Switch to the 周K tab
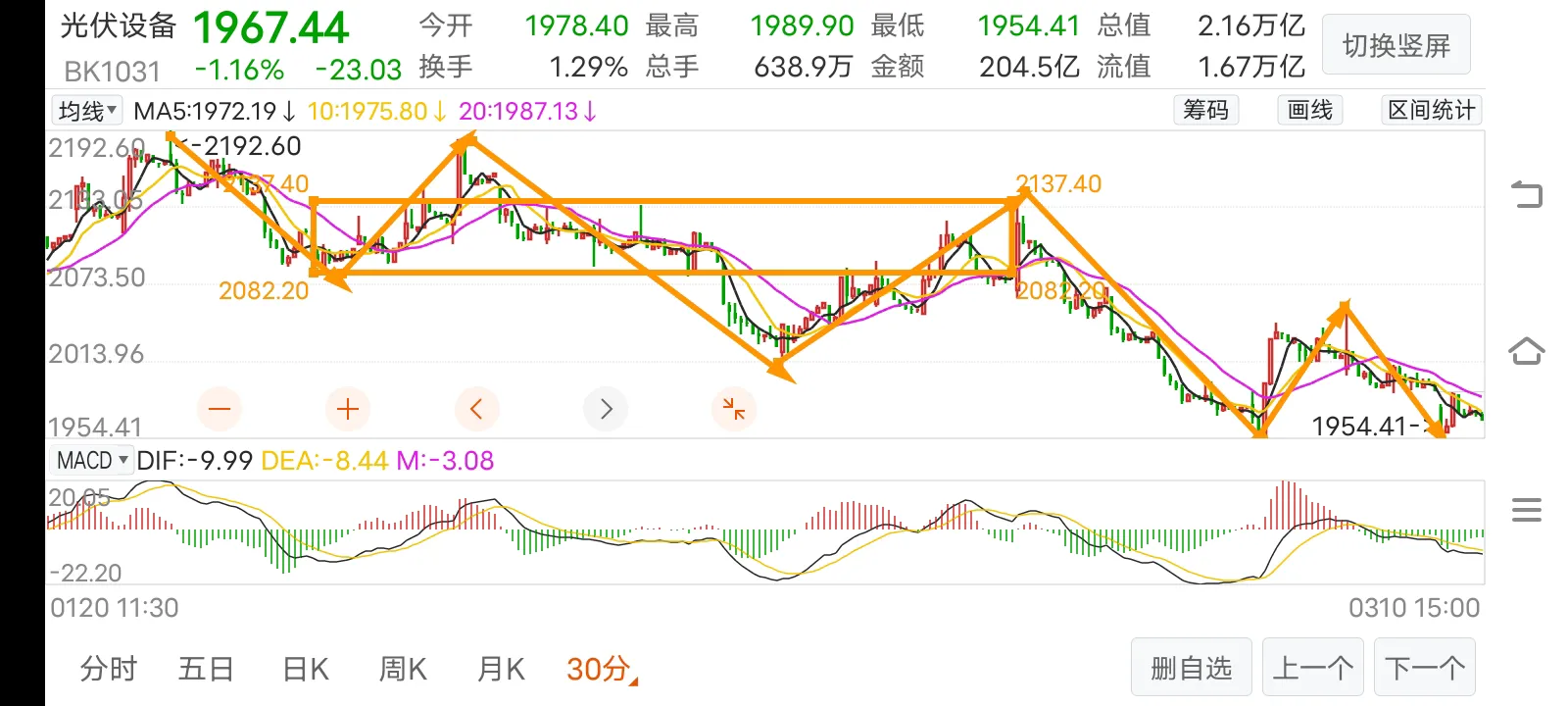1568x706 pixels. tap(403, 669)
